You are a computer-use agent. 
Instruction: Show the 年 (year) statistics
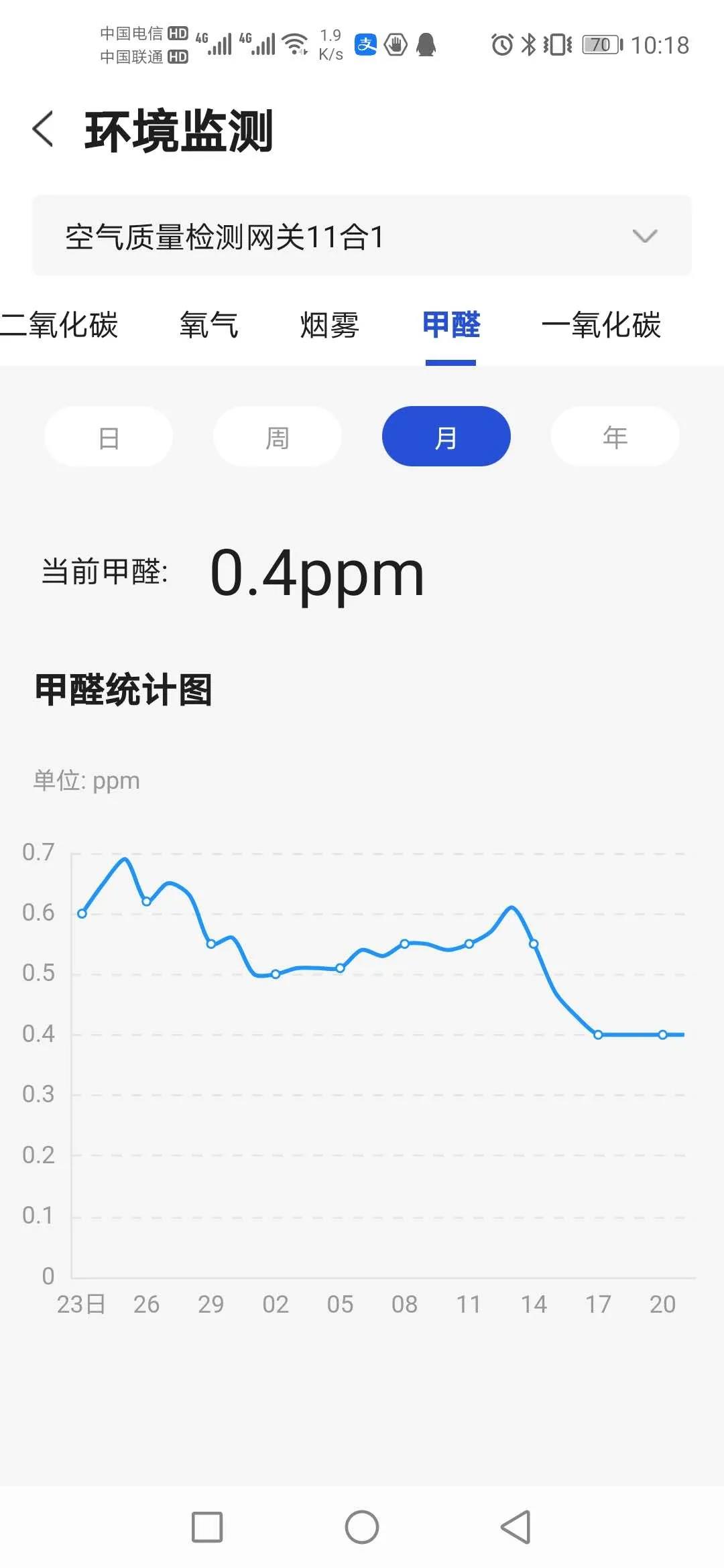tap(615, 437)
